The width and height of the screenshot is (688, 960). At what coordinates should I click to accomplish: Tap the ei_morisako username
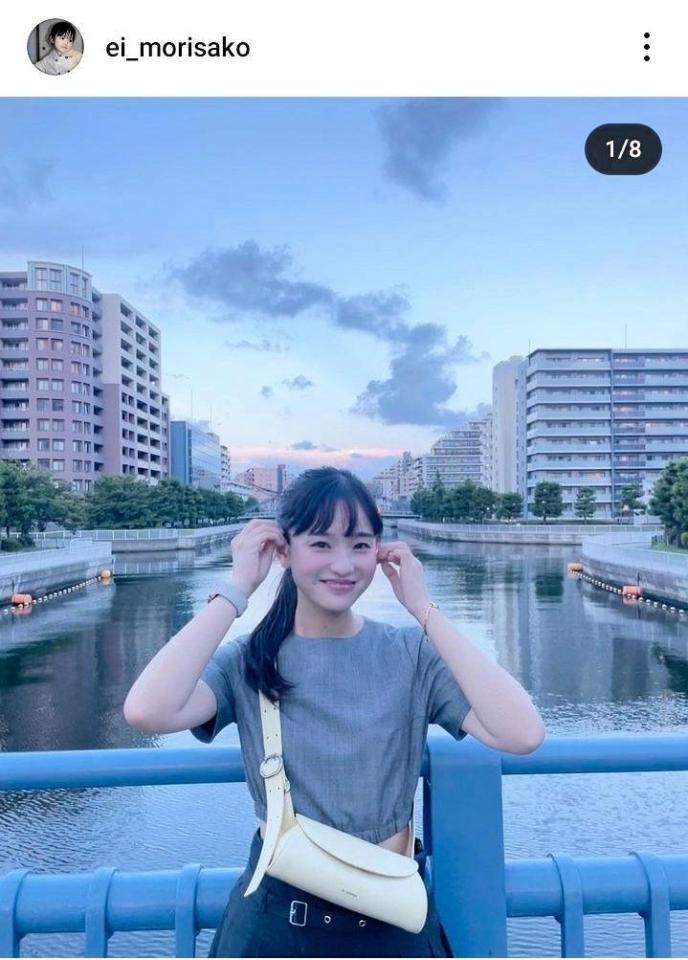tap(177, 48)
